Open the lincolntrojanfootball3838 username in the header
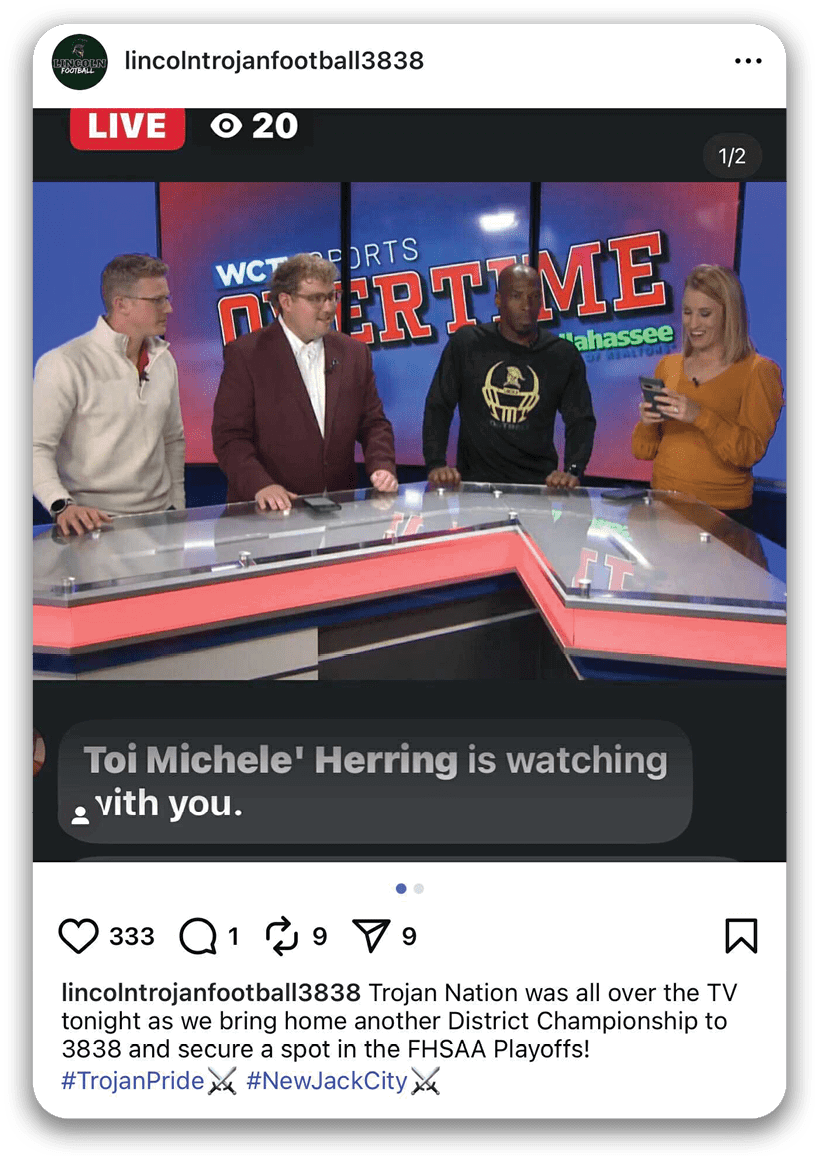 (274, 61)
